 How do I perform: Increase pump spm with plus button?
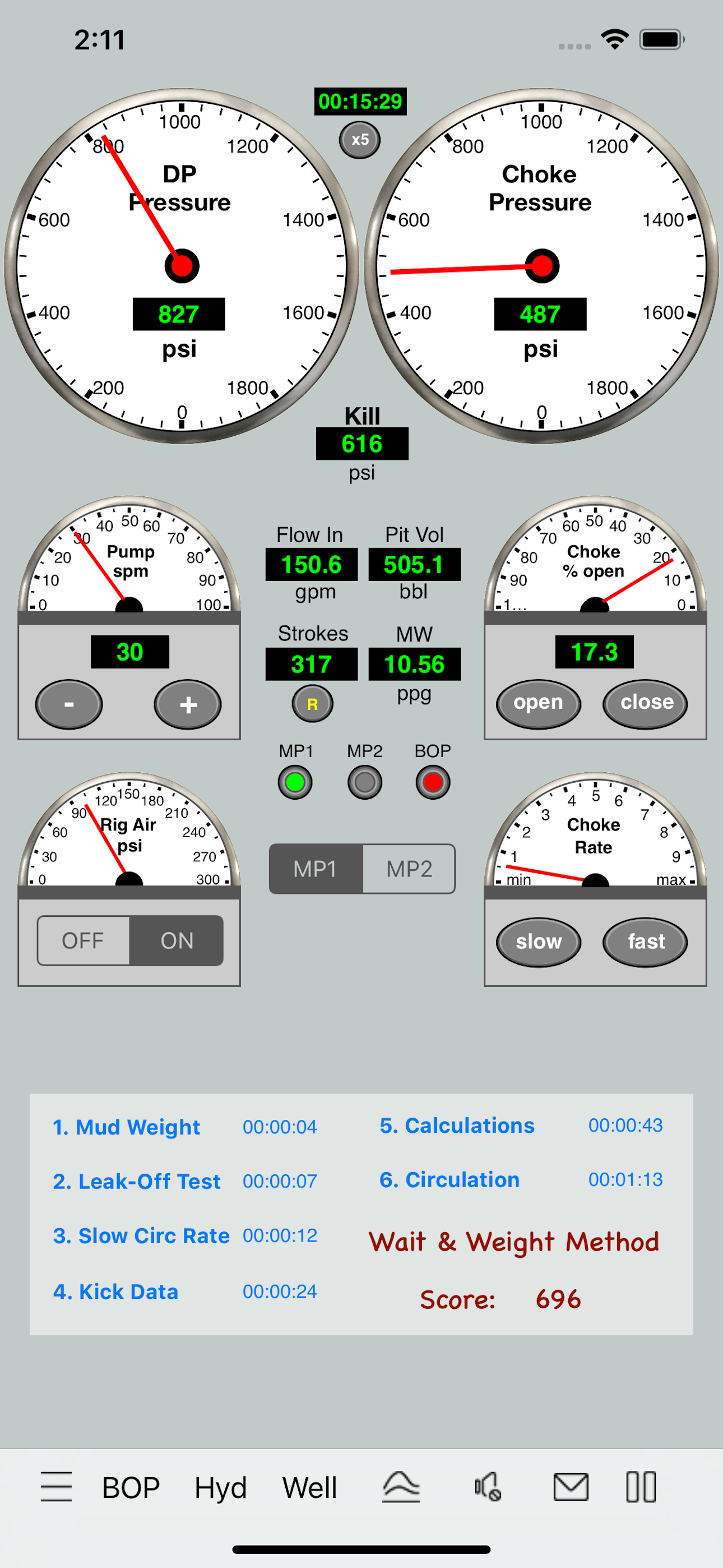pyautogui.click(x=187, y=705)
